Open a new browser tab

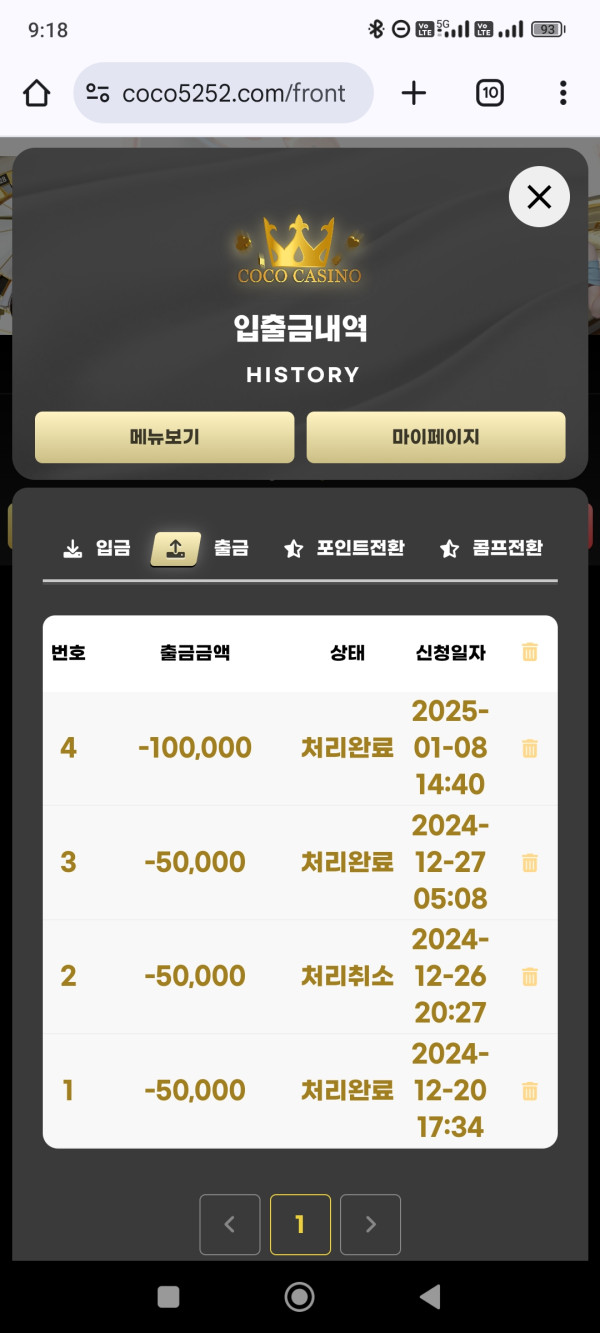[x=413, y=94]
